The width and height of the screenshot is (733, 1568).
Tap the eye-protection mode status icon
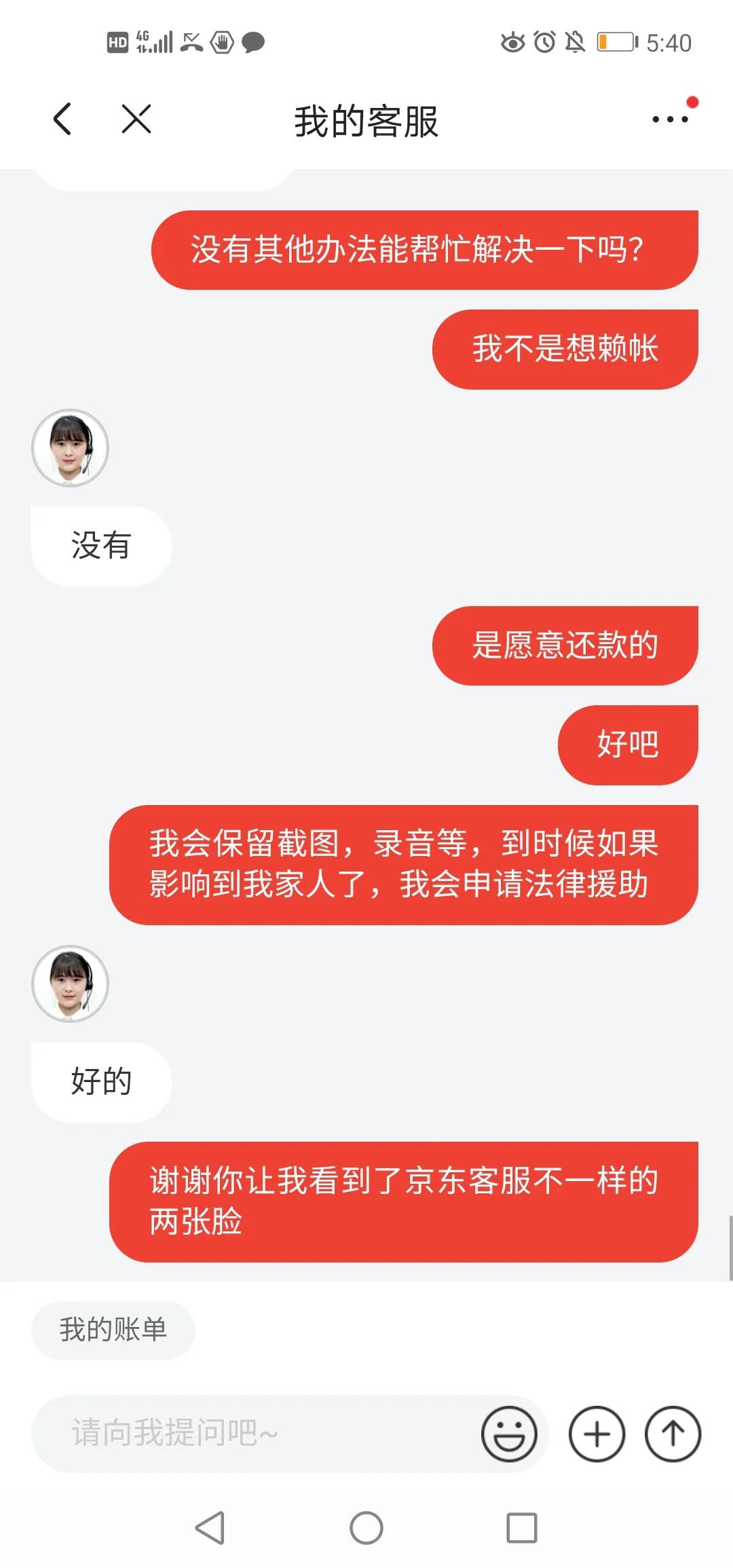(513, 43)
